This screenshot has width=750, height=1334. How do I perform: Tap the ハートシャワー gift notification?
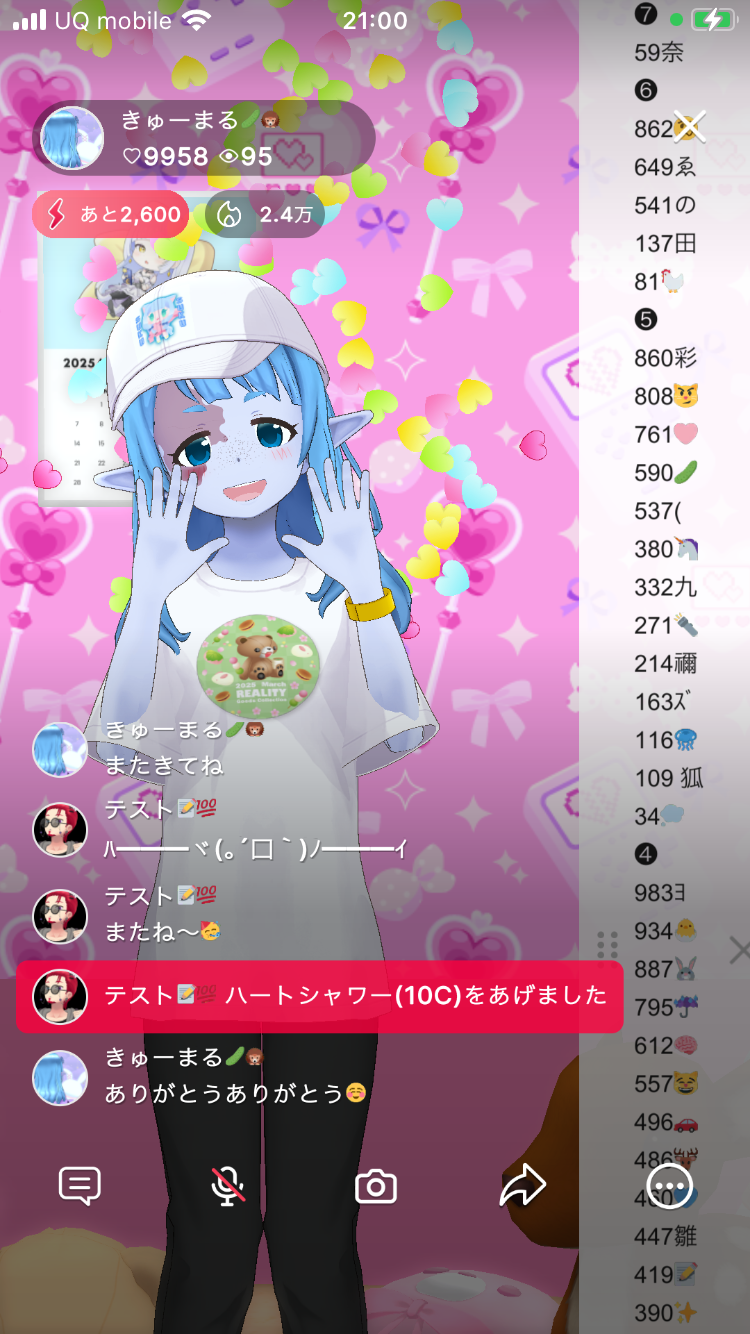[320, 996]
